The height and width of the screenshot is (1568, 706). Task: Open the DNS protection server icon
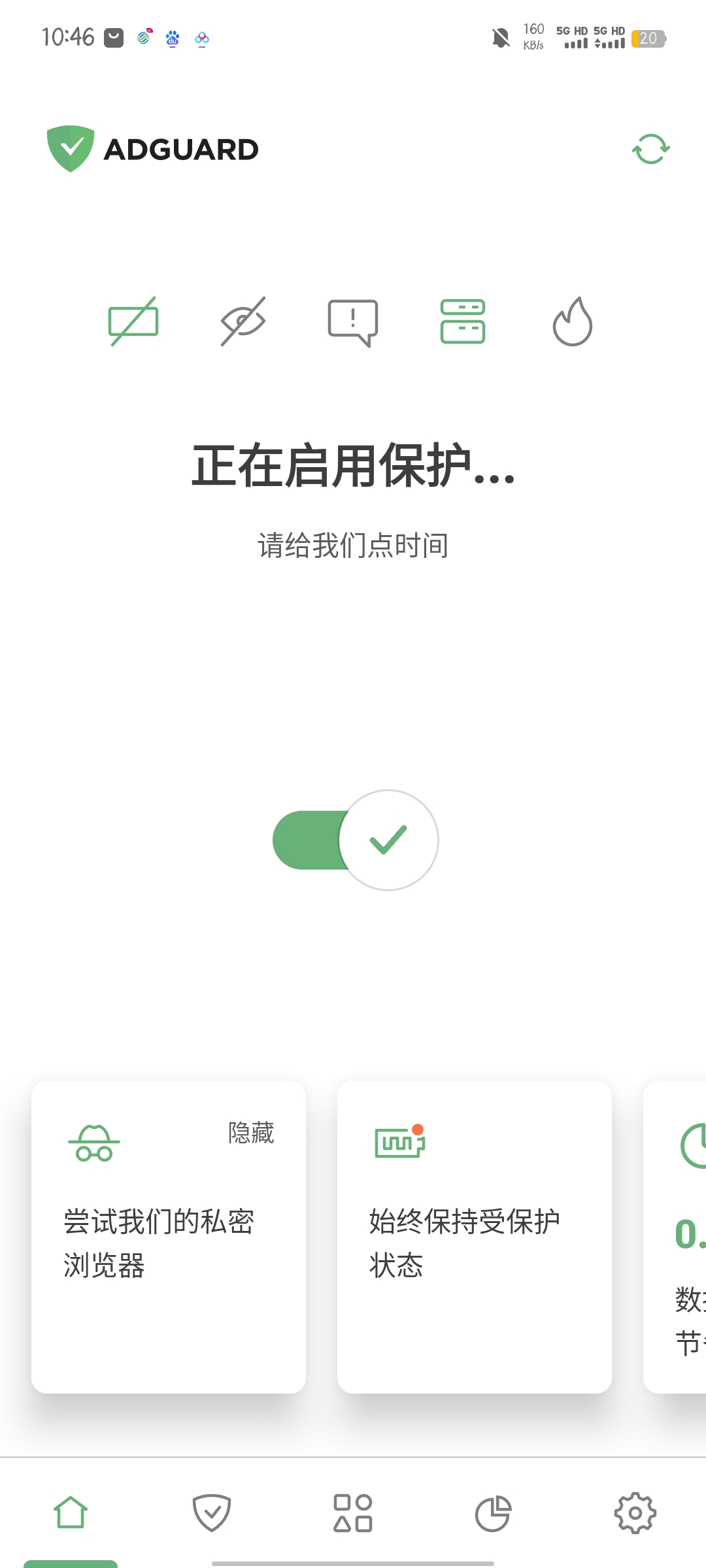click(x=463, y=321)
